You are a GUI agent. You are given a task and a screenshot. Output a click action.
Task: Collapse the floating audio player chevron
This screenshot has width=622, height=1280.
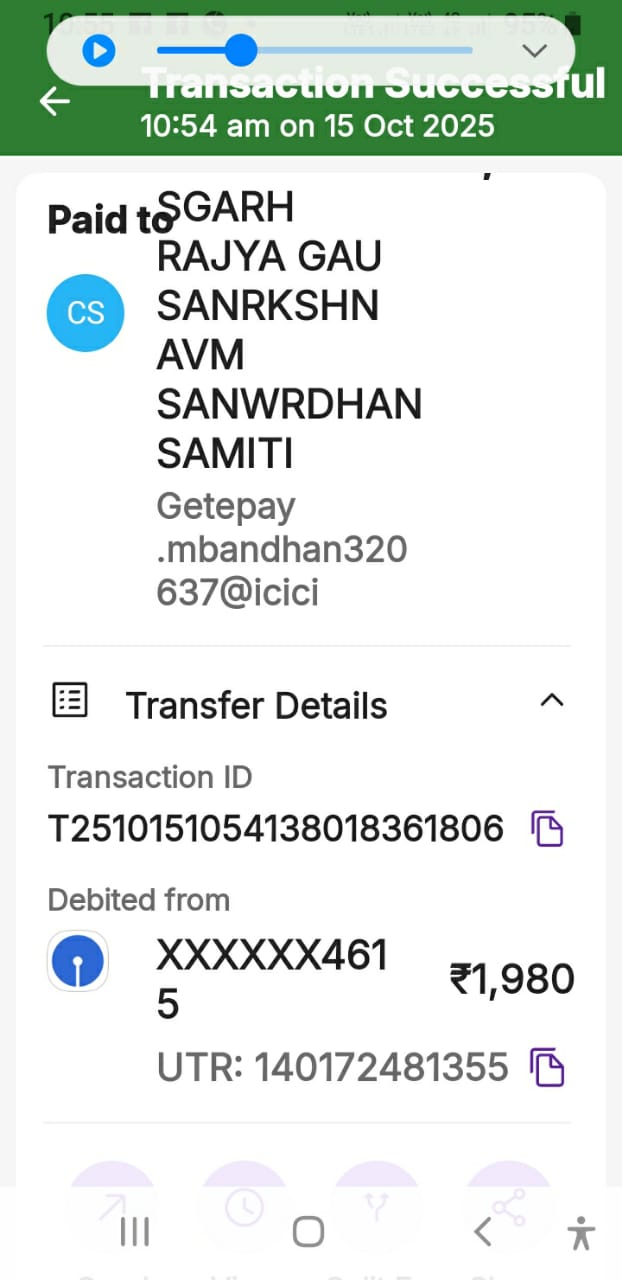[536, 51]
